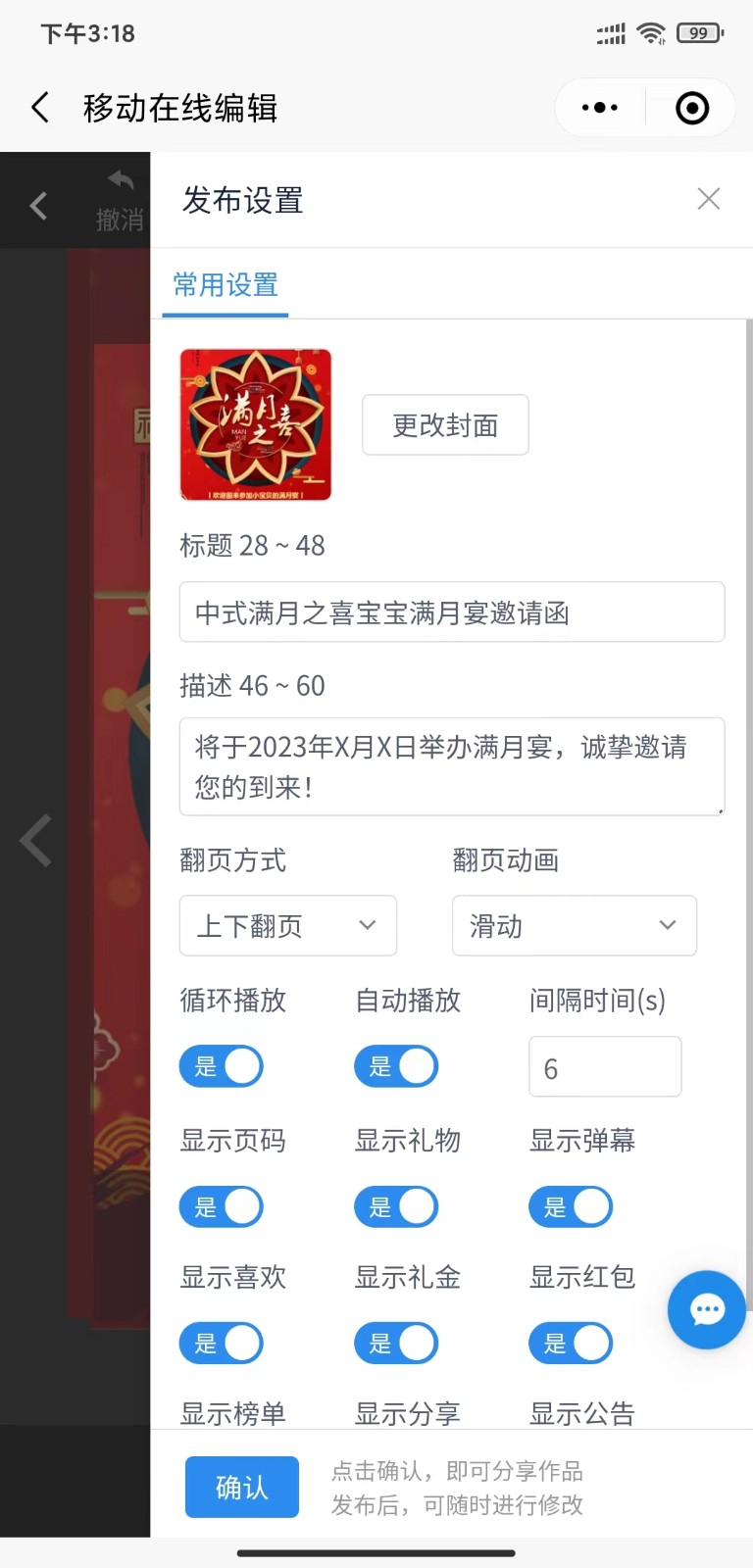Open the 翻页方式 dropdown
The height and width of the screenshot is (1568, 753).
[x=287, y=925]
